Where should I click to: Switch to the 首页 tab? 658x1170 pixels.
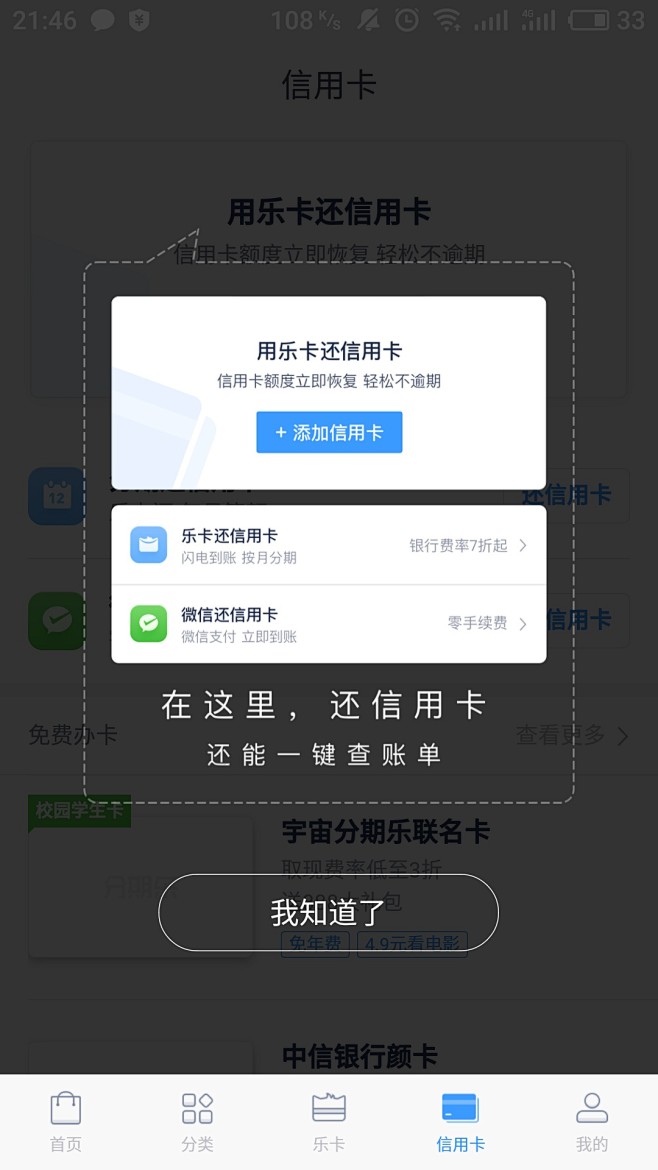click(x=66, y=1122)
